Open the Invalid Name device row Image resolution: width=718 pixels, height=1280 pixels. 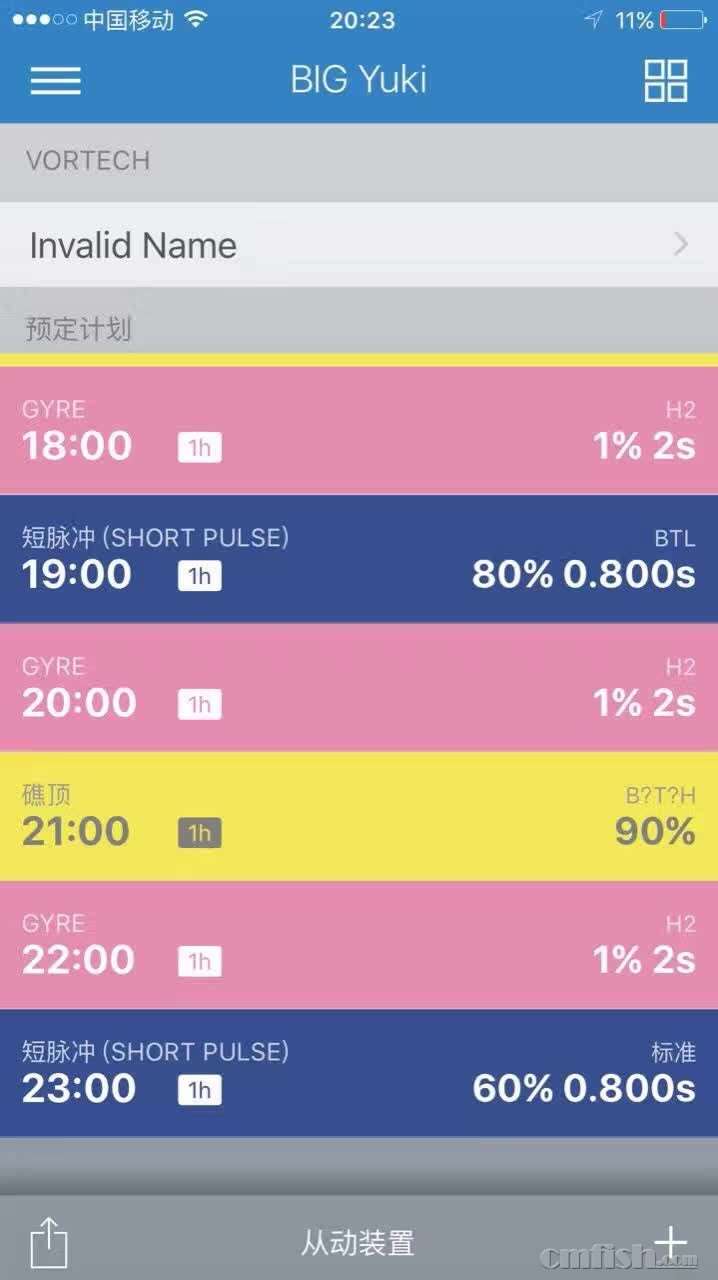[x=359, y=245]
